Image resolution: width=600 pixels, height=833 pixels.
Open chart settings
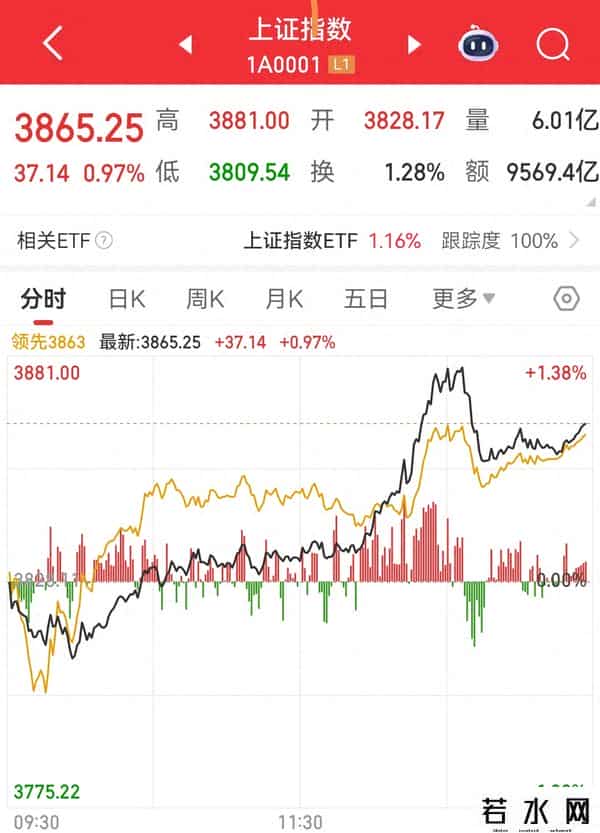coord(566,298)
